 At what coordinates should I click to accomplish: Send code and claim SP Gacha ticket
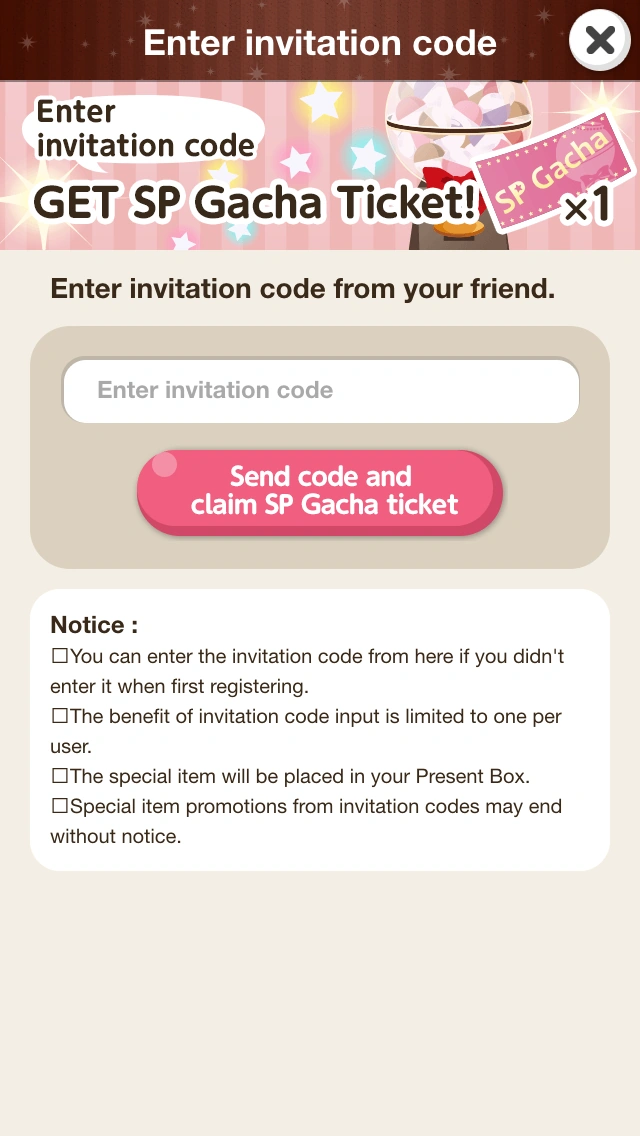pyautogui.click(x=320, y=491)
